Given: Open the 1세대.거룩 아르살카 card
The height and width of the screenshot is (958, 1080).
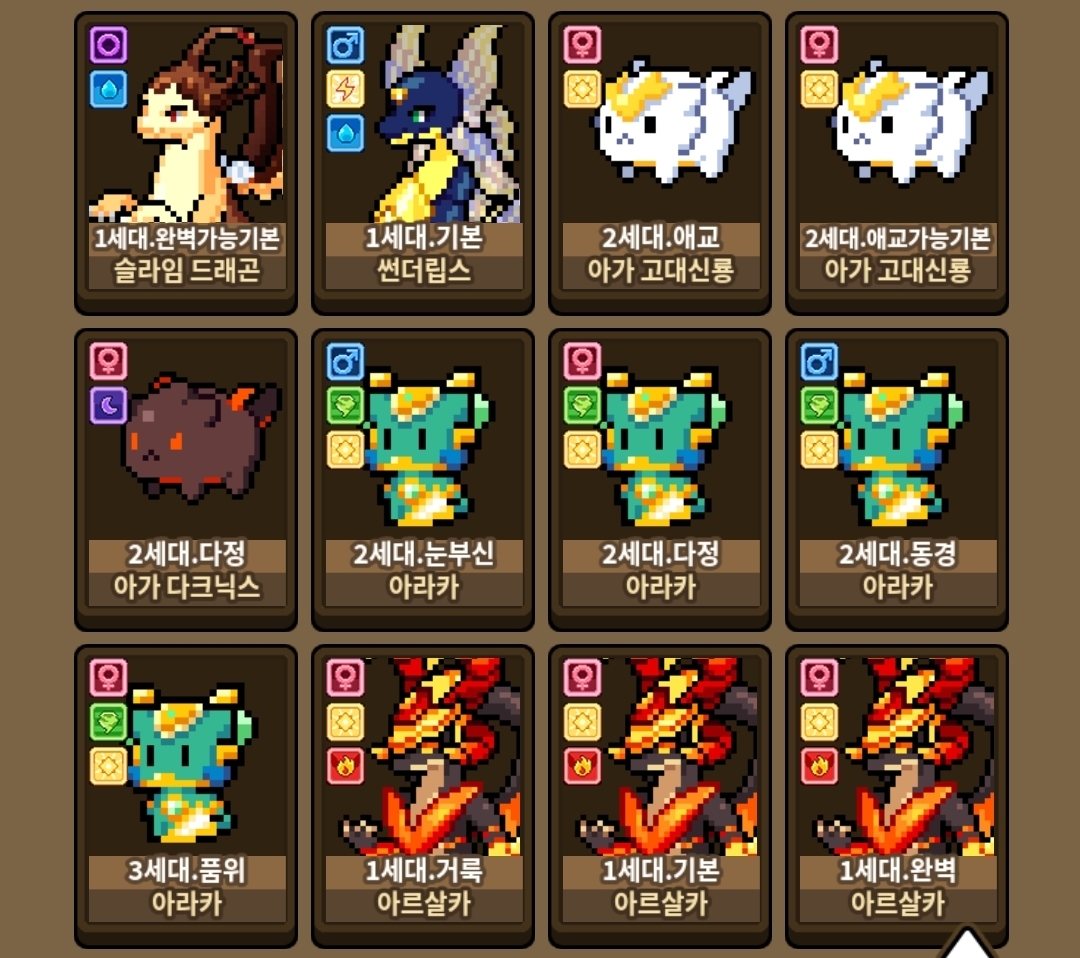Looking at the screenshot, I should (423, 795).
